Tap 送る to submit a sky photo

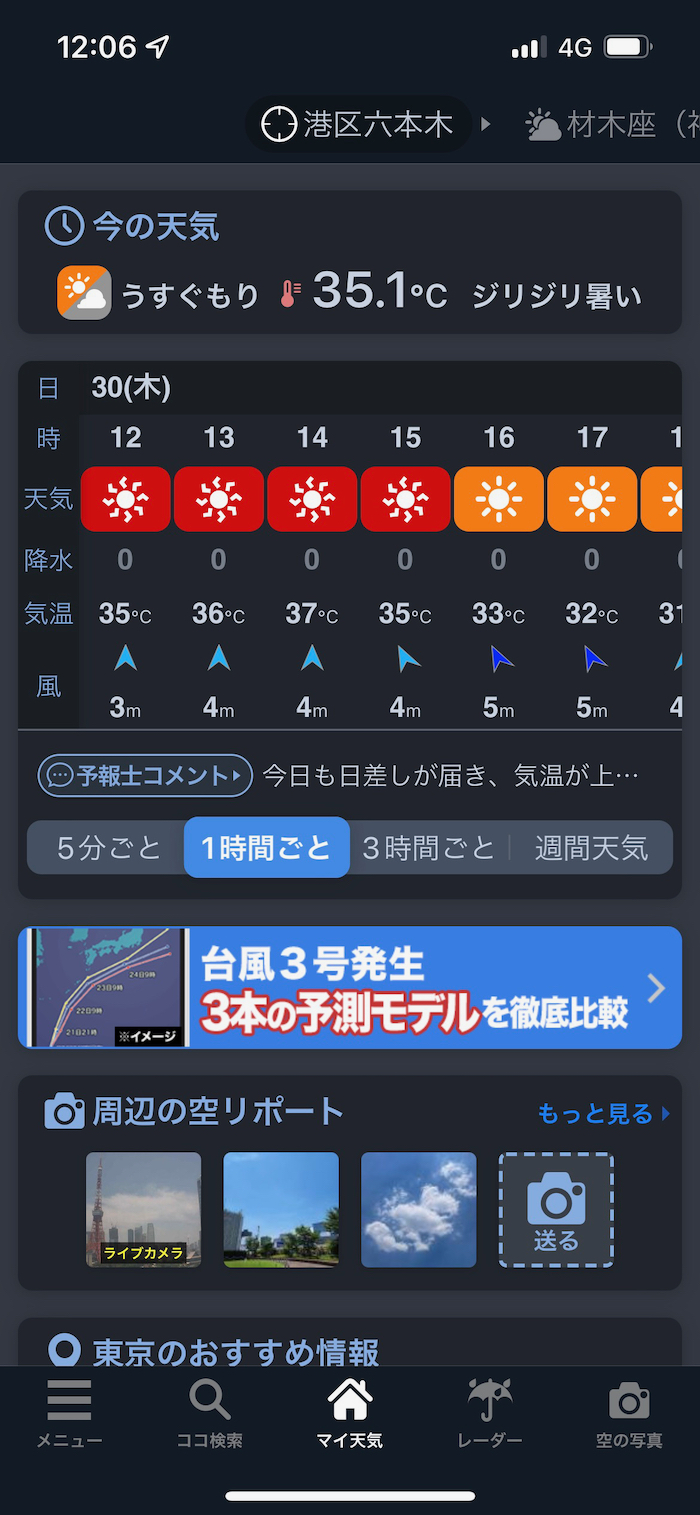click(556, 1209)
